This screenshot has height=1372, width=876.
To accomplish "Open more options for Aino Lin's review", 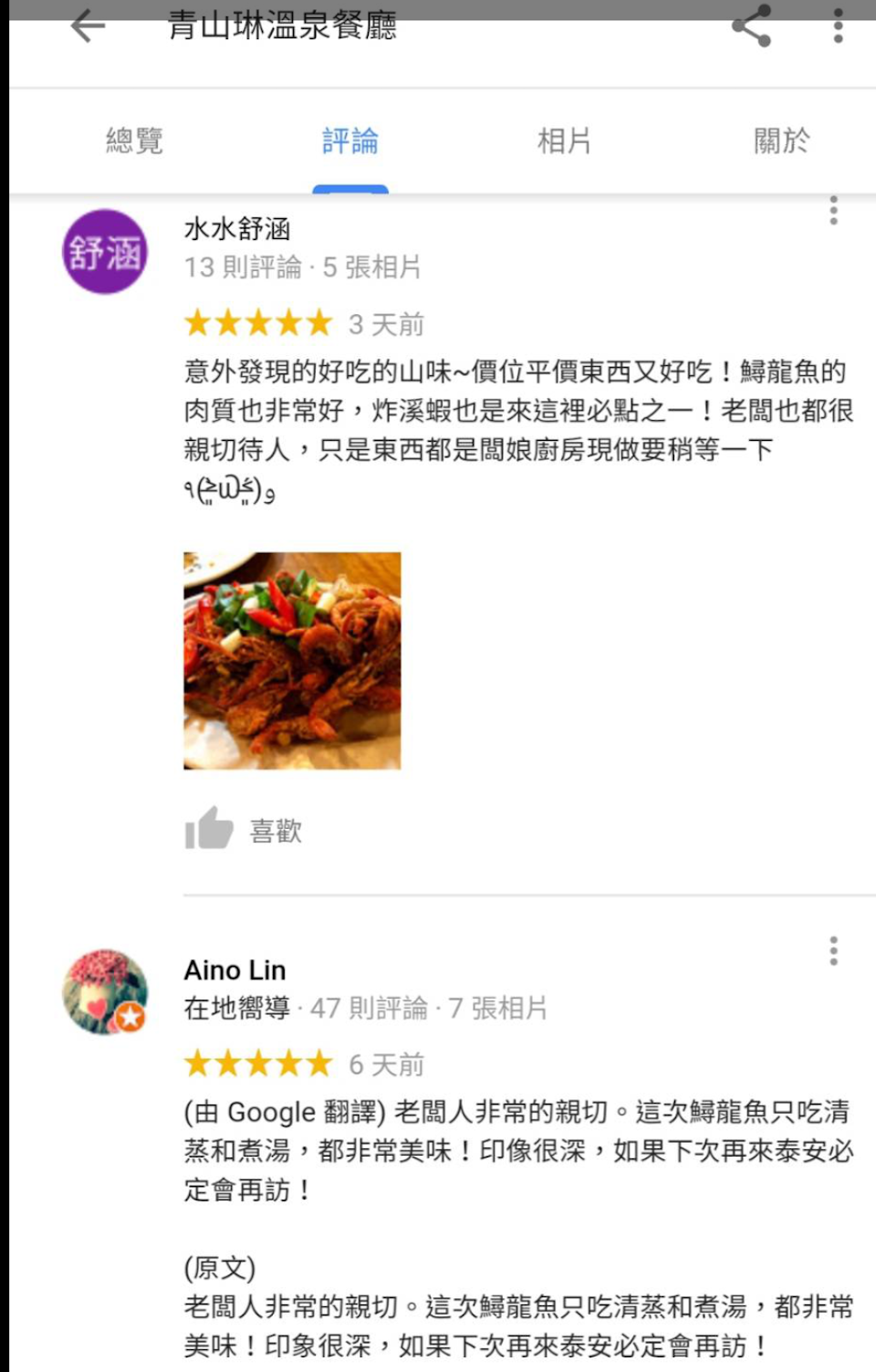I will [833, 950].
